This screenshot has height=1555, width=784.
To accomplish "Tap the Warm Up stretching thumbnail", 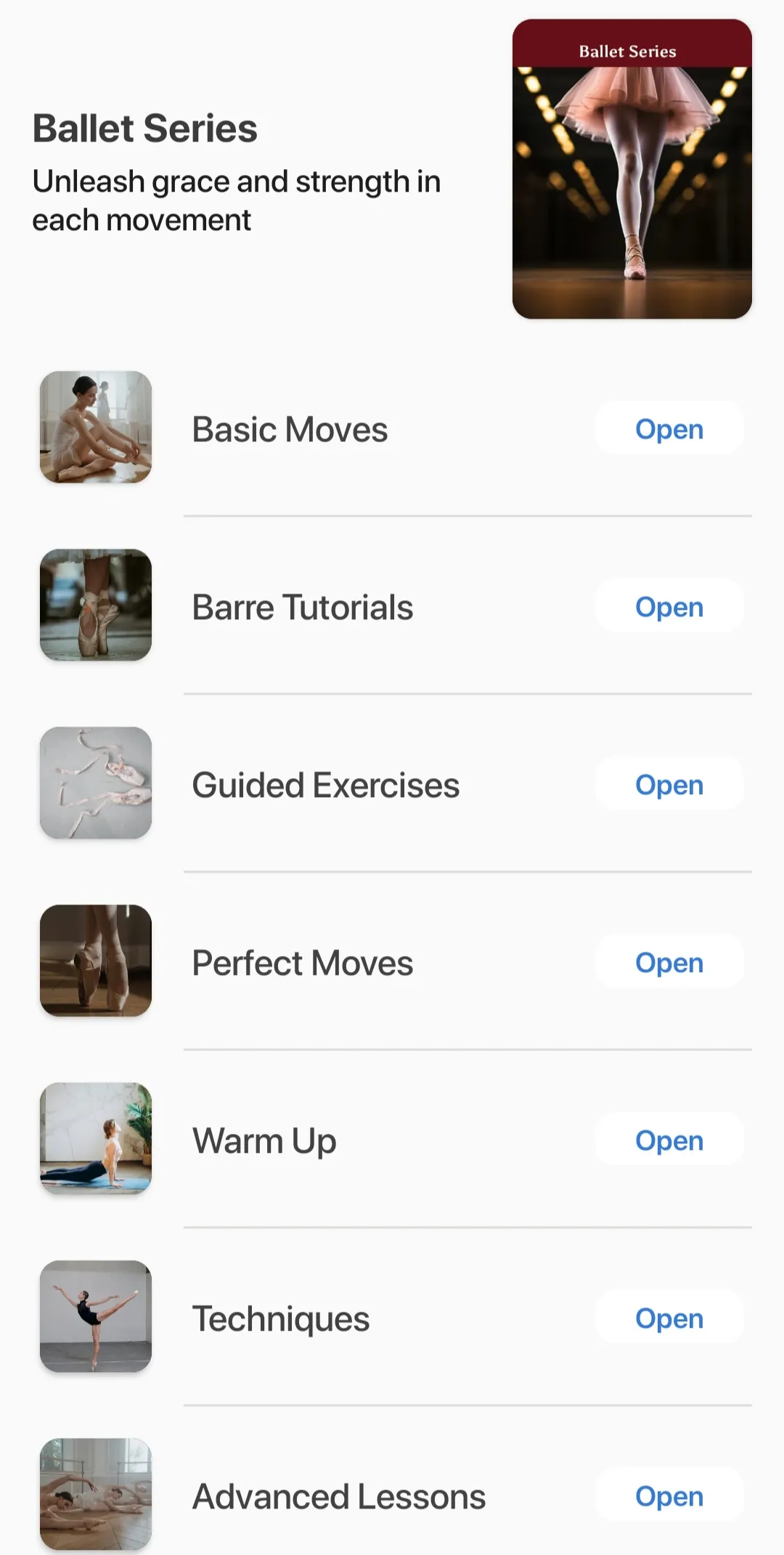I will [96, 1138].
